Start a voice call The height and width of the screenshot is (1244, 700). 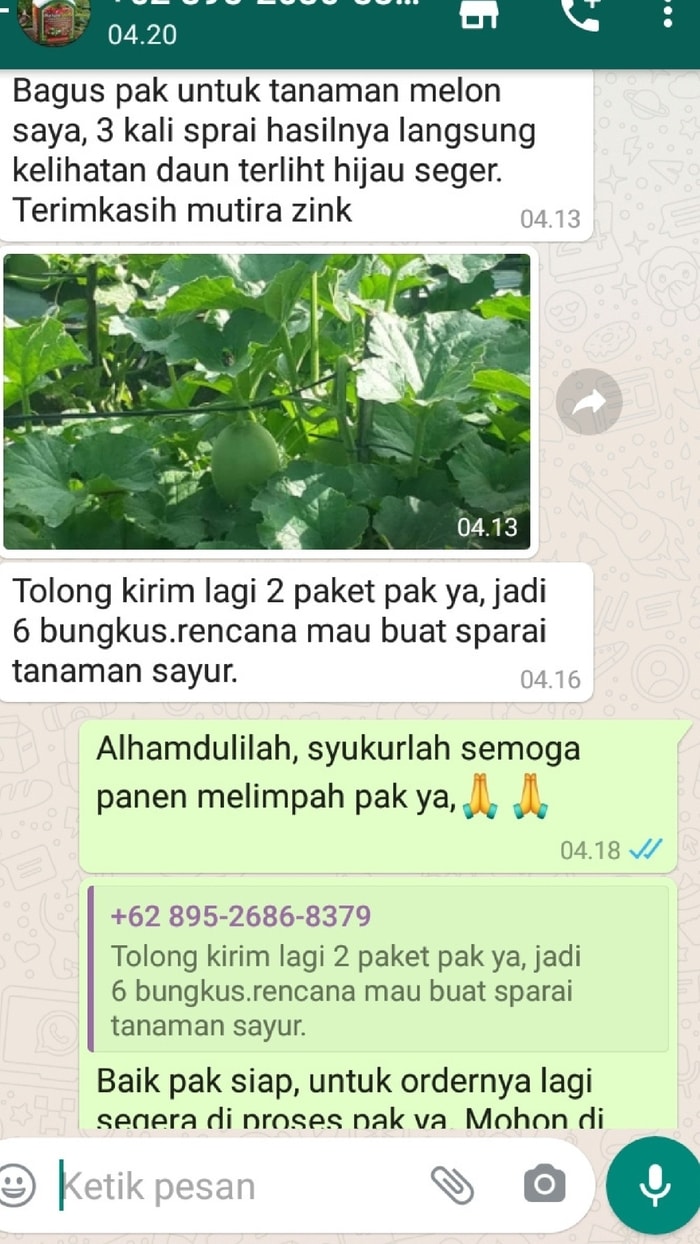[581, 14]
